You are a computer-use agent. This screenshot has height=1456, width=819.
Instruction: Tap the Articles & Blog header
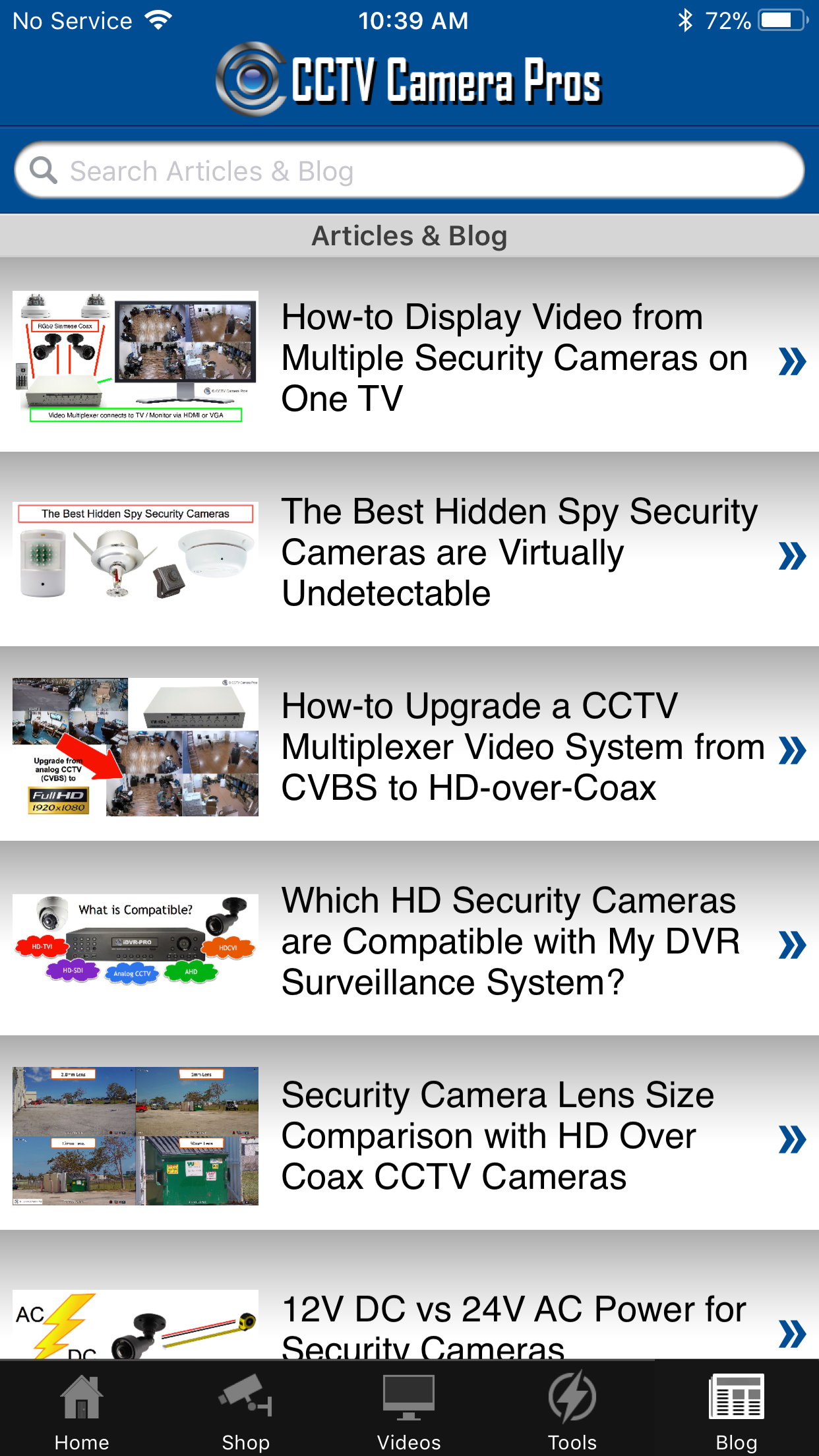pos(409,235)
